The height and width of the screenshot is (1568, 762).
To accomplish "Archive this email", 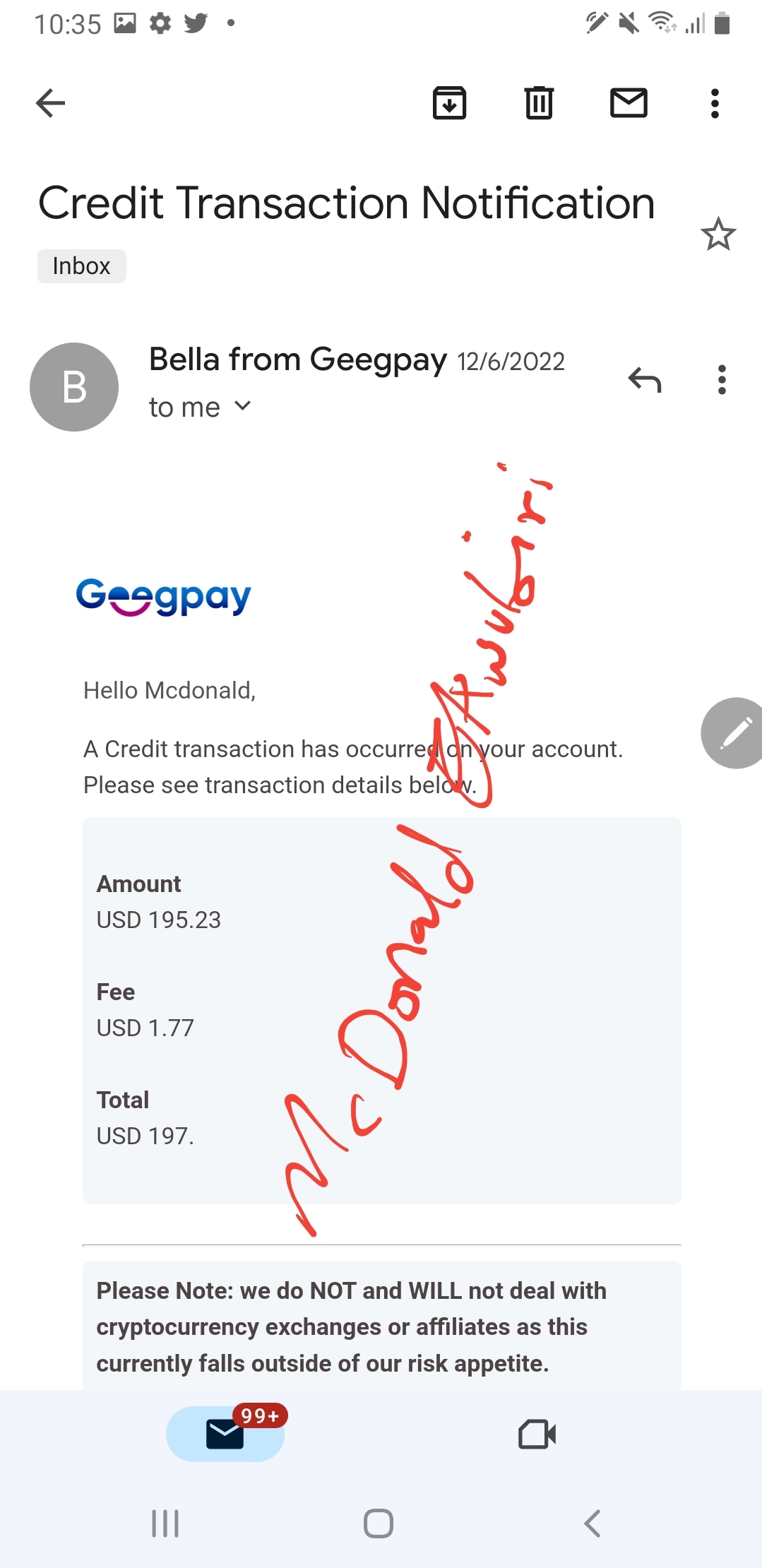I will [449, 103].
